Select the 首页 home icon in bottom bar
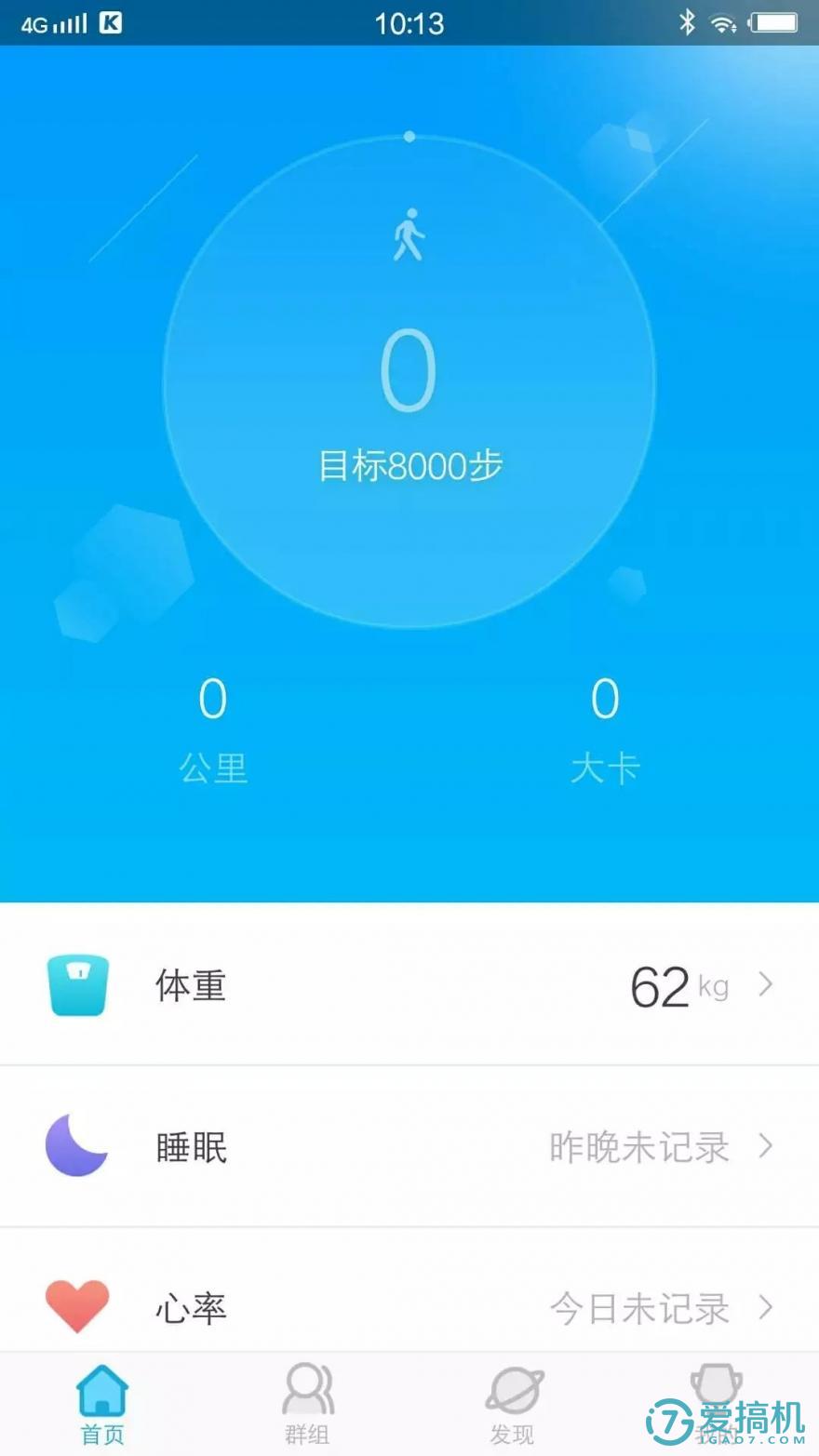Image resolution: width=819 pixels, height=1456 pixels. (102, 1393)
